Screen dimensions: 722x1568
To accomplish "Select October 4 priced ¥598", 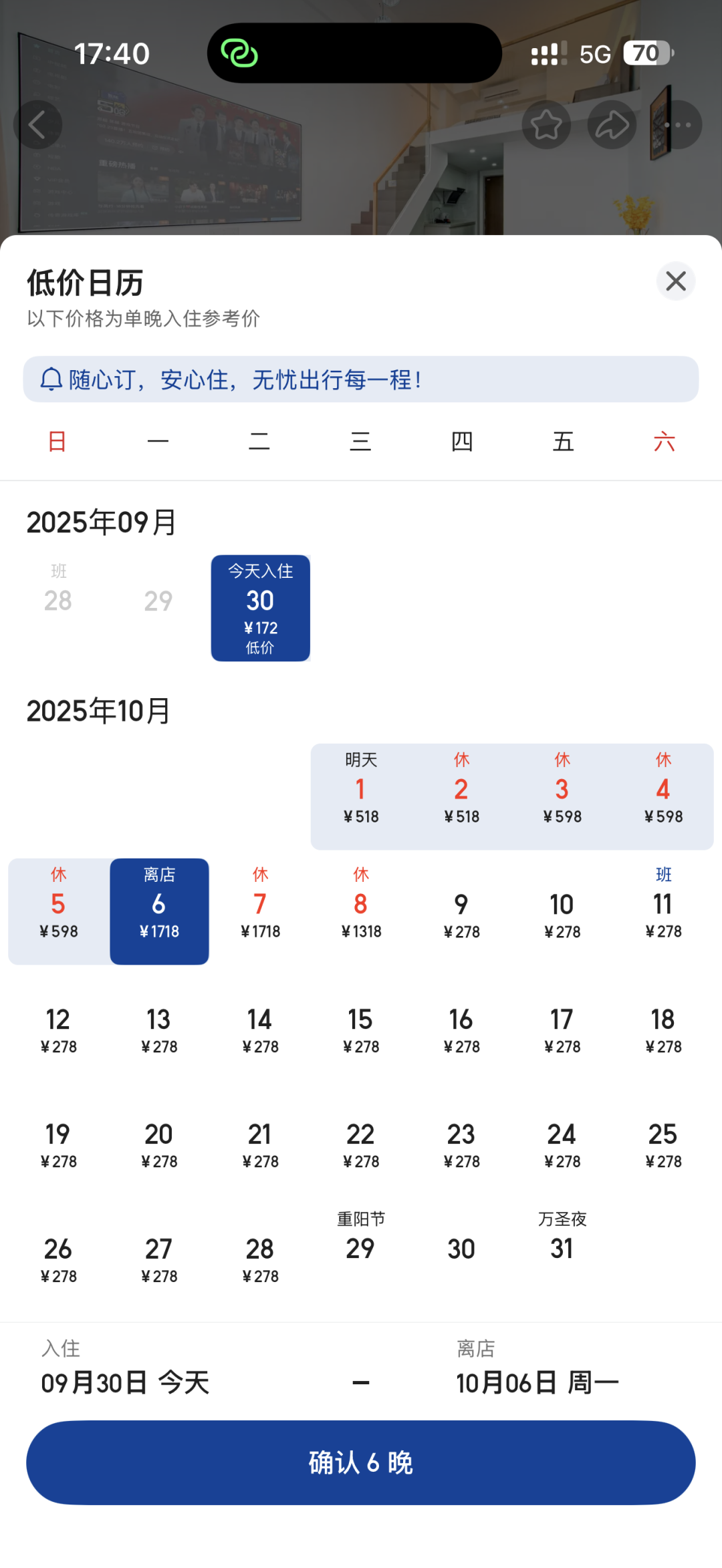I will (663, 796).
